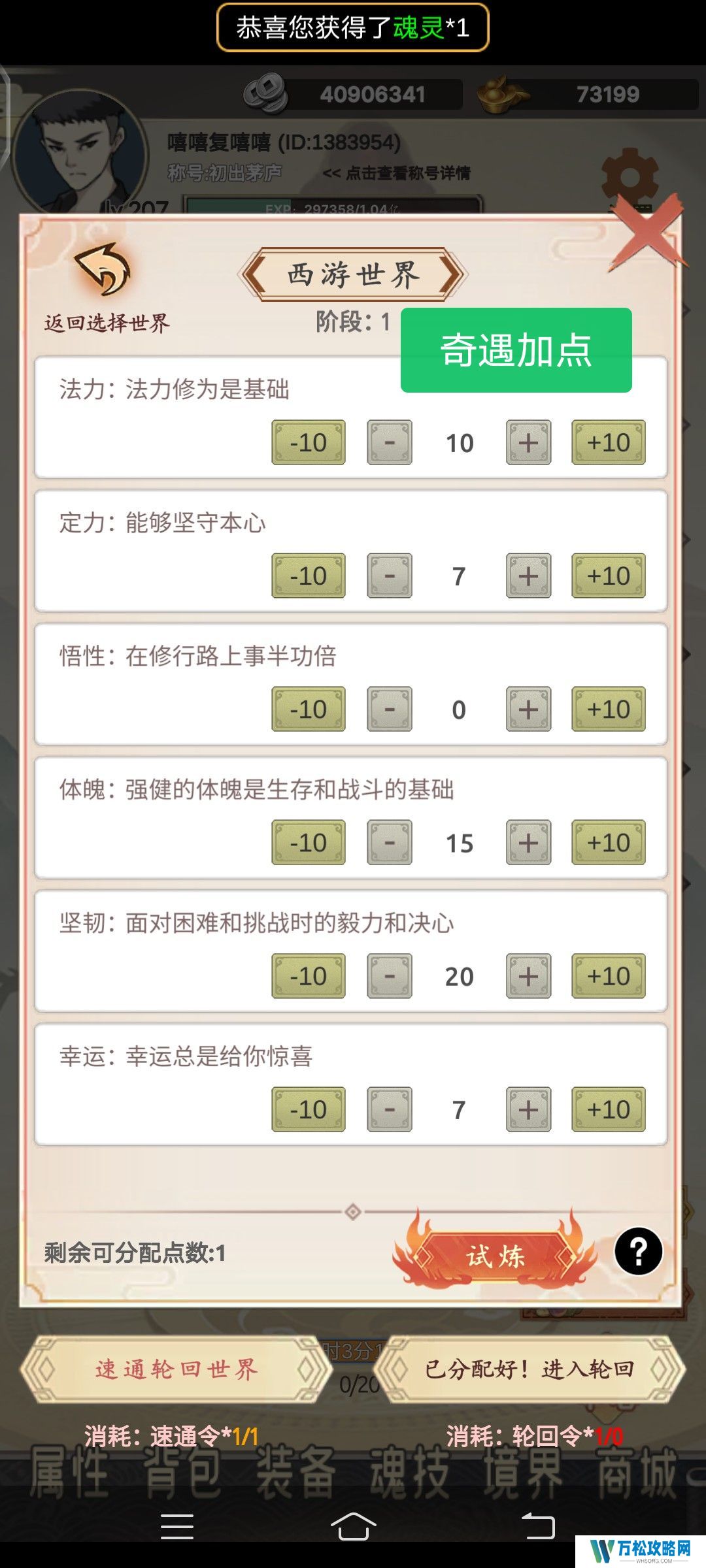This screenshot has width=706, height=1568.
Task: Tap 已分配好！进入轮回 button
Action: (x=528, y=1369)
